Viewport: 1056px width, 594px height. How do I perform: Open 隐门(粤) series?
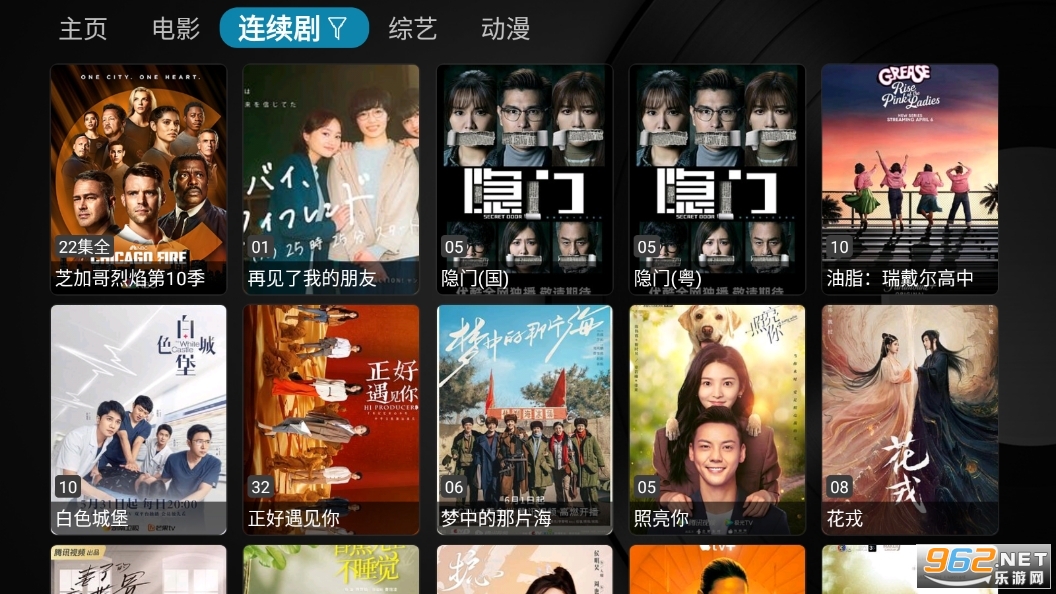pos(717,179)
